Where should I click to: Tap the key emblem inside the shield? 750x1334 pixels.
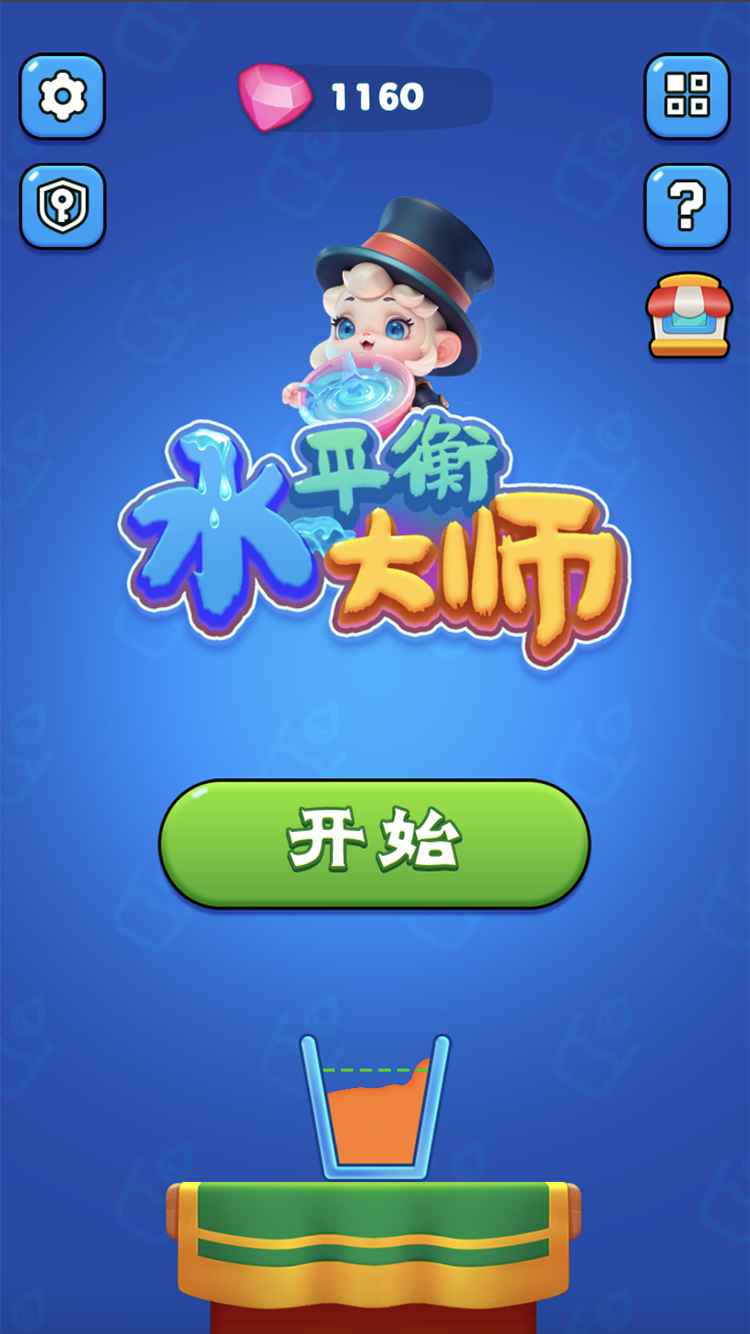click(x=62, y=205)
